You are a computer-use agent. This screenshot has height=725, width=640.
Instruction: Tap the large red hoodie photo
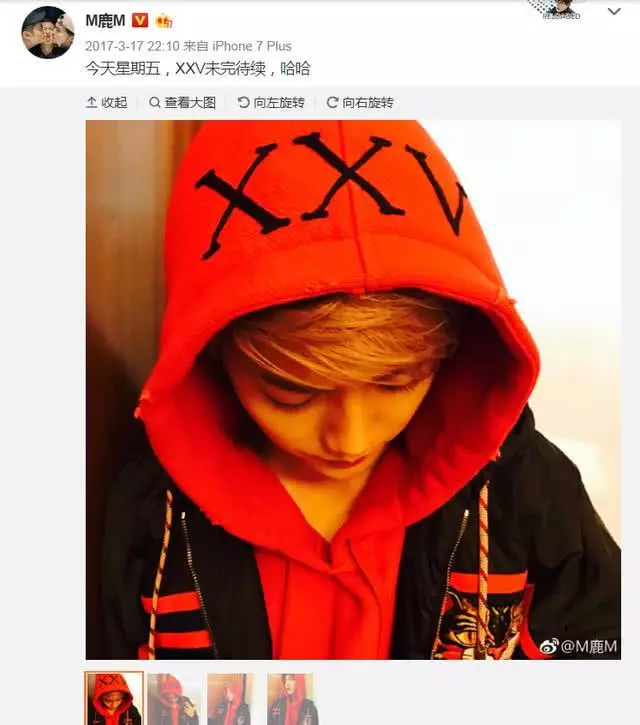click(x=352, y=390)
